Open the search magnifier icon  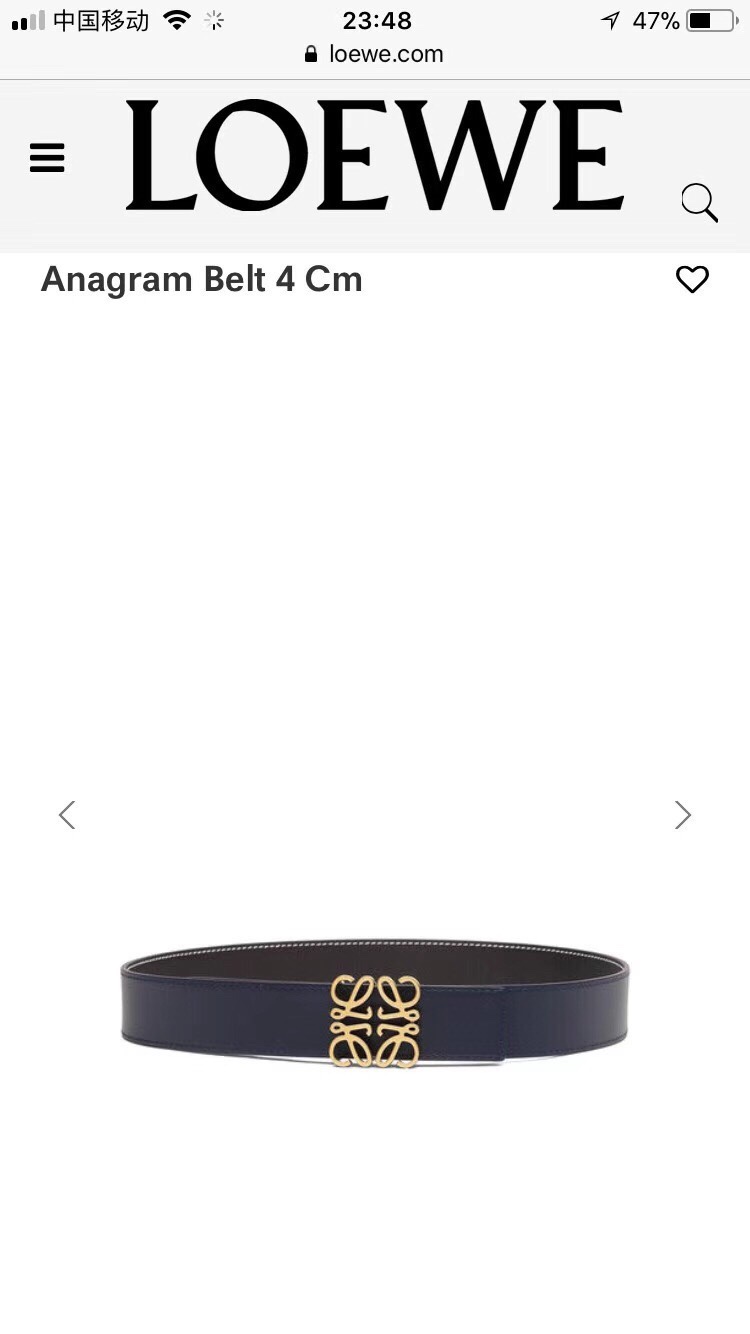coord(700,203)
